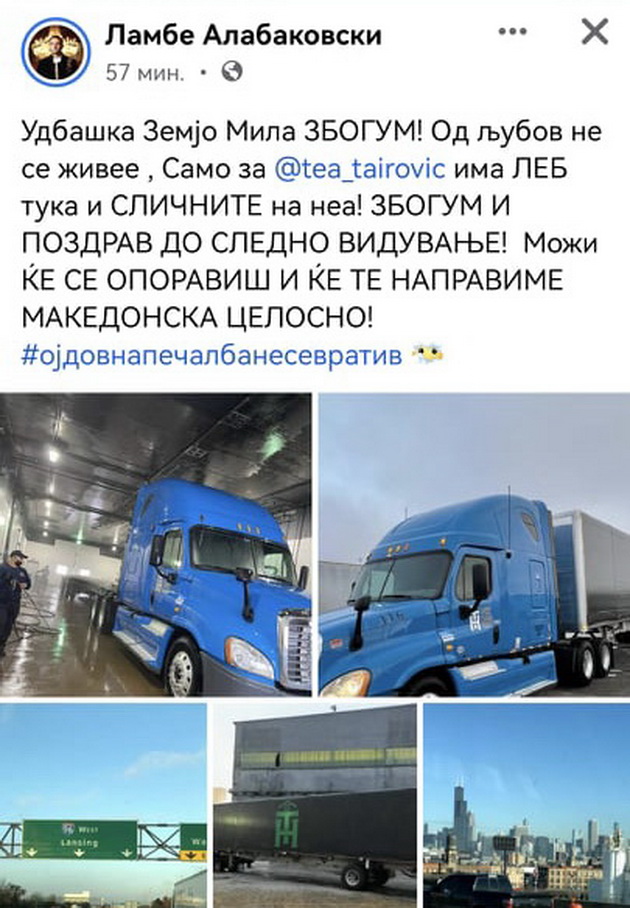Open the post's three-dot options menu
The image size is (630, 908).
point(512,32)
